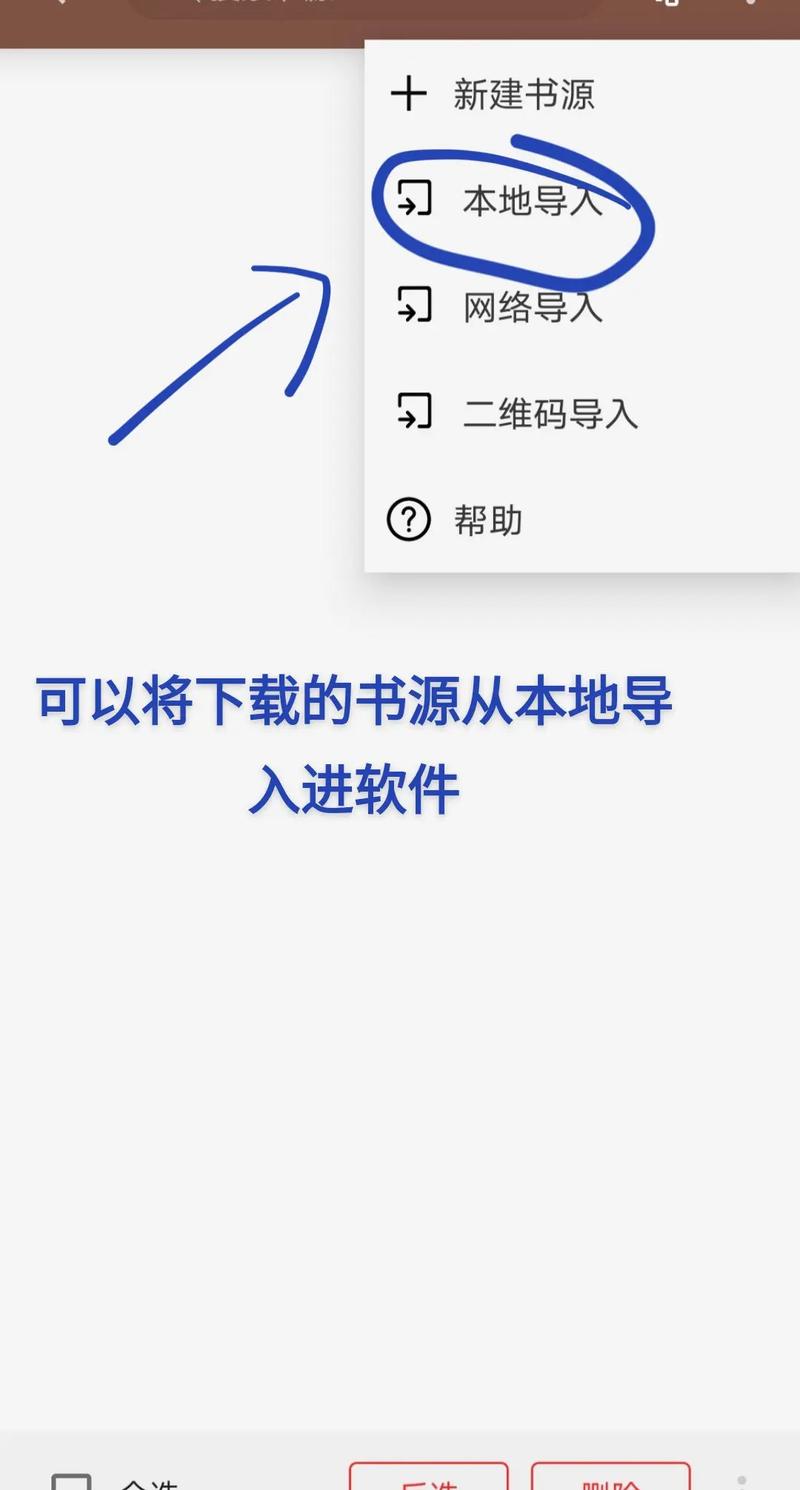Tap the import arrow icon beside 网络导入
This screenshot has height=1490, width=800.
pyautogui.click(x=413, y=307)
